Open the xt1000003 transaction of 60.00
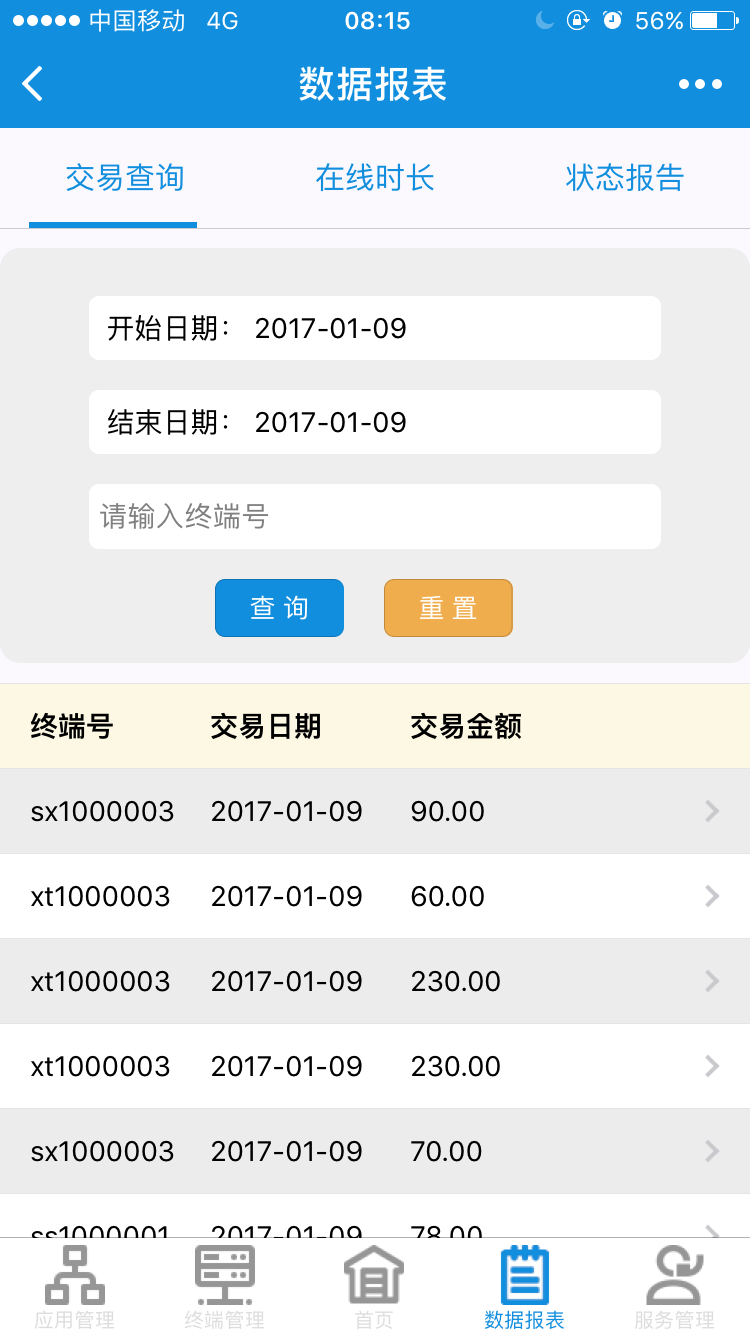This screenshot has height=1334, width=750. 375,896
